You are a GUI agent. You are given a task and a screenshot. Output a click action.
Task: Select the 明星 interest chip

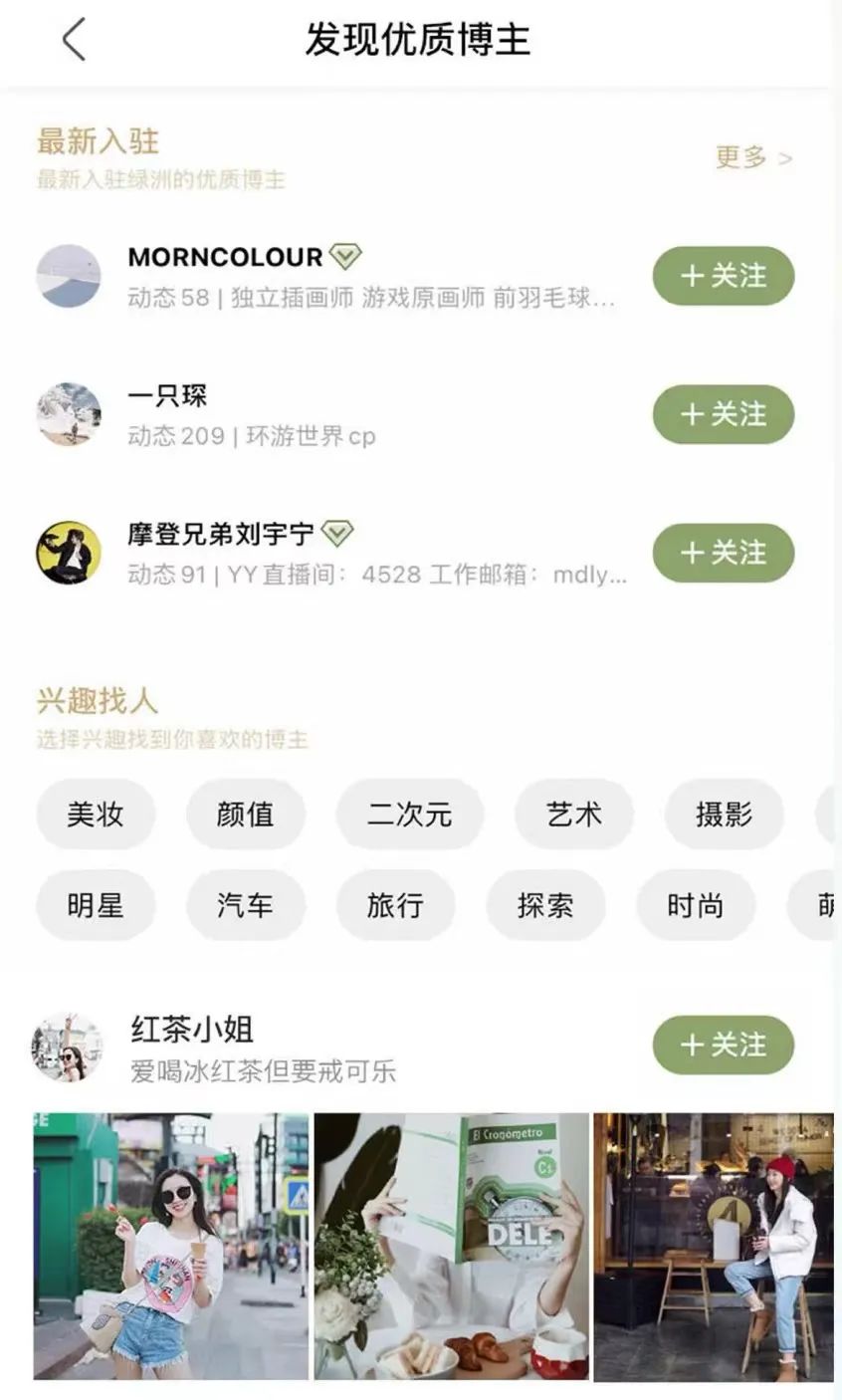click(96, 905)
